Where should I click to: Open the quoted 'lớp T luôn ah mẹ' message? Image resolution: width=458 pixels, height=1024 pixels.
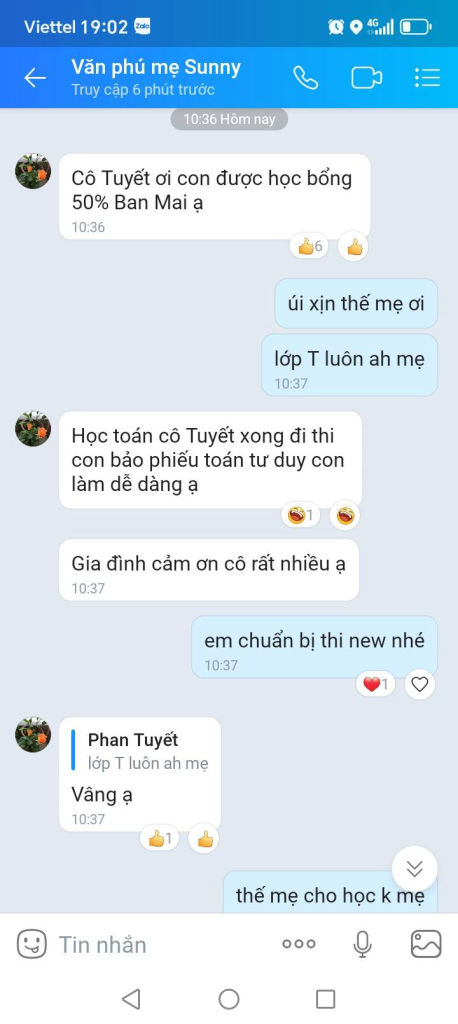[140, 752]
